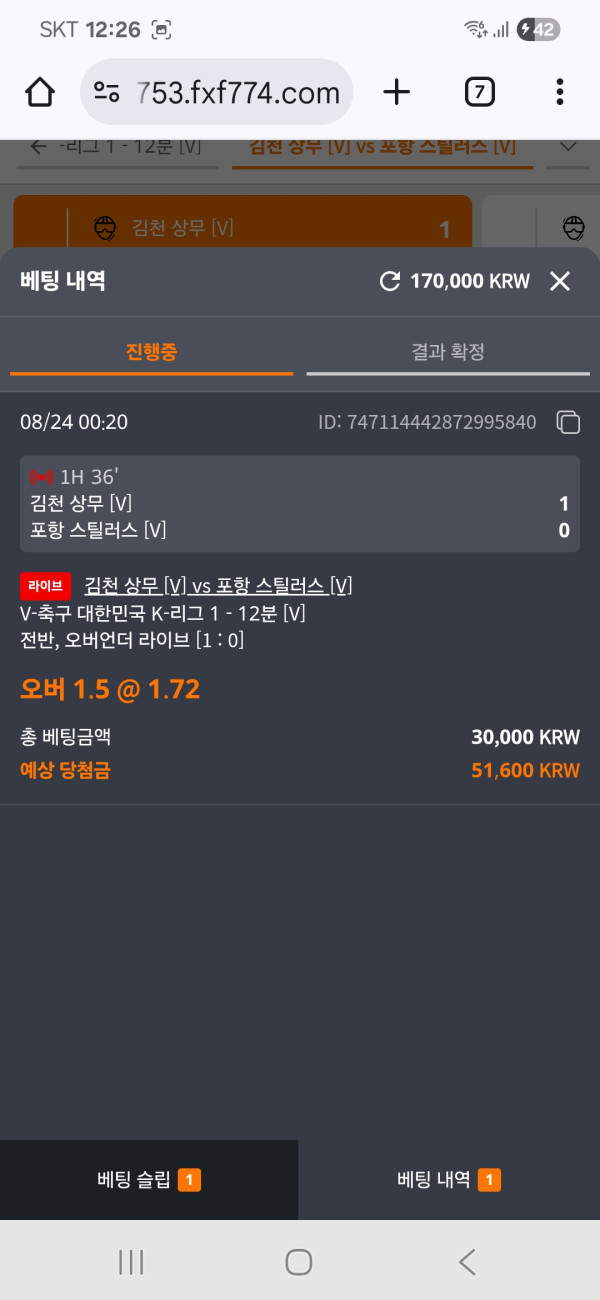Refresh the 170,000 KRW balance
600x1300 pixels.
coord(390,281)
